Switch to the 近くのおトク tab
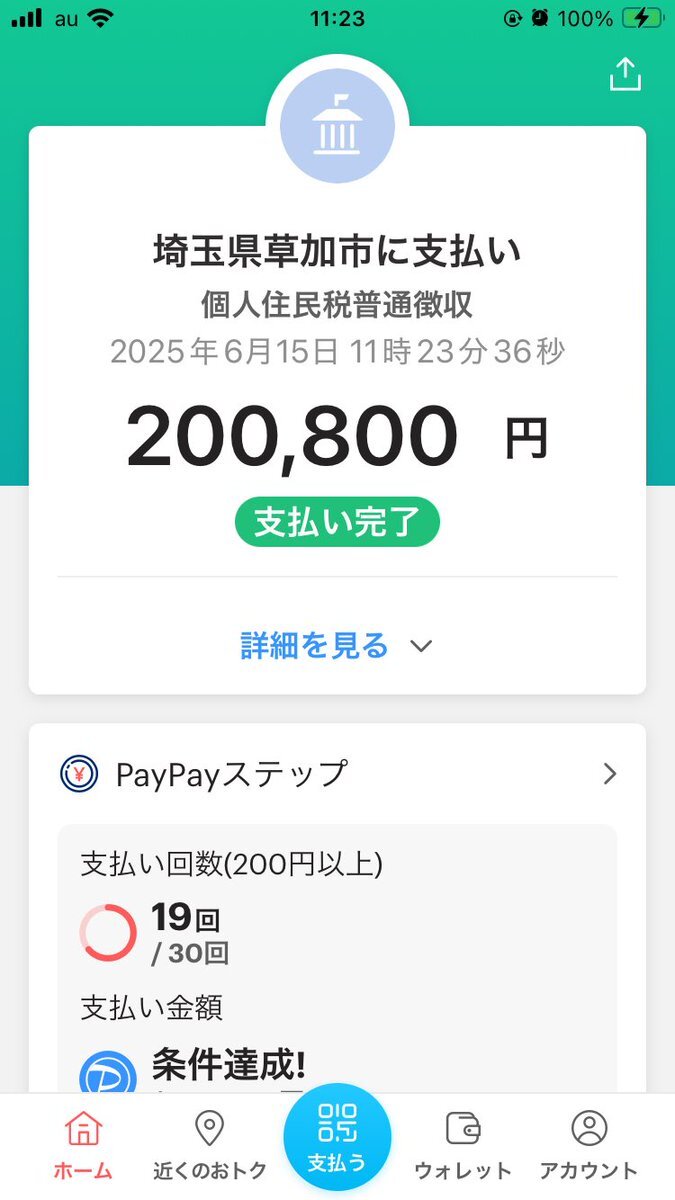Viewport: 675px width, 1200px height. point(208,1146)
